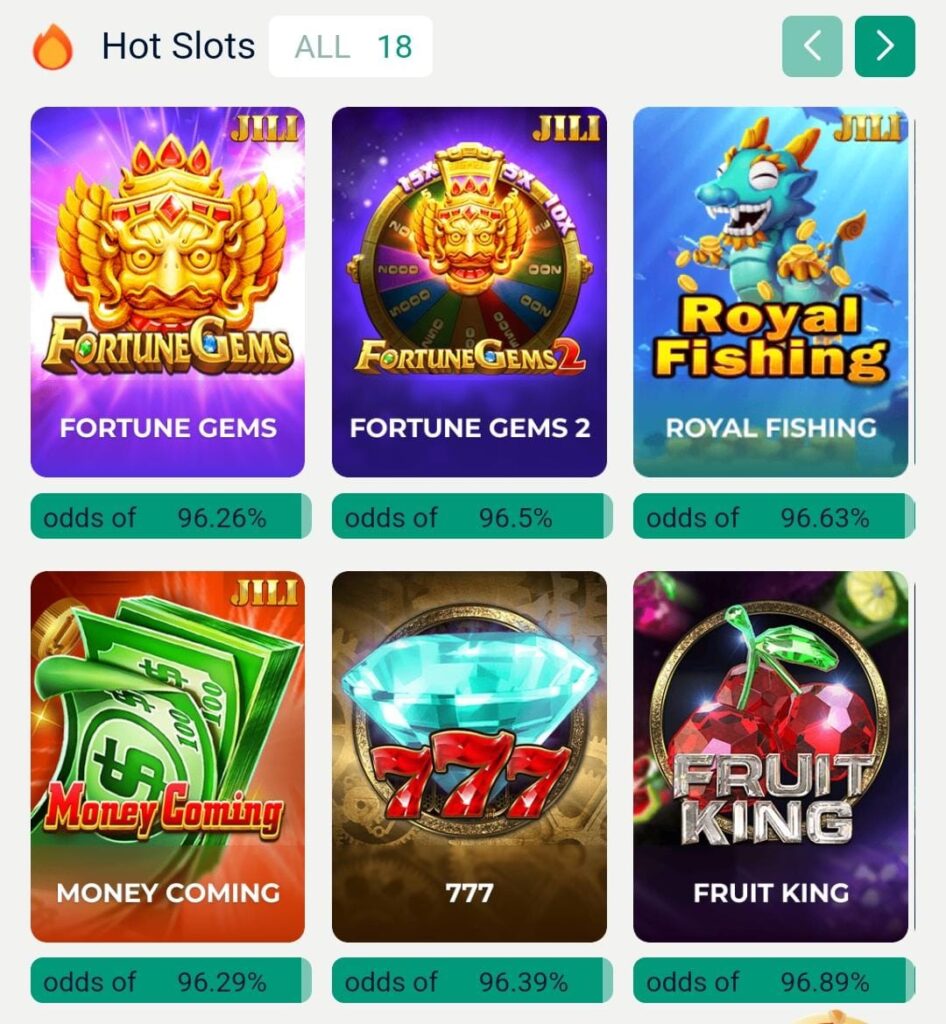Launch Fortune Gems 2 slot
Viewport: 946px width, 1024px height.
pyautogui.click(x=469, y=292)
